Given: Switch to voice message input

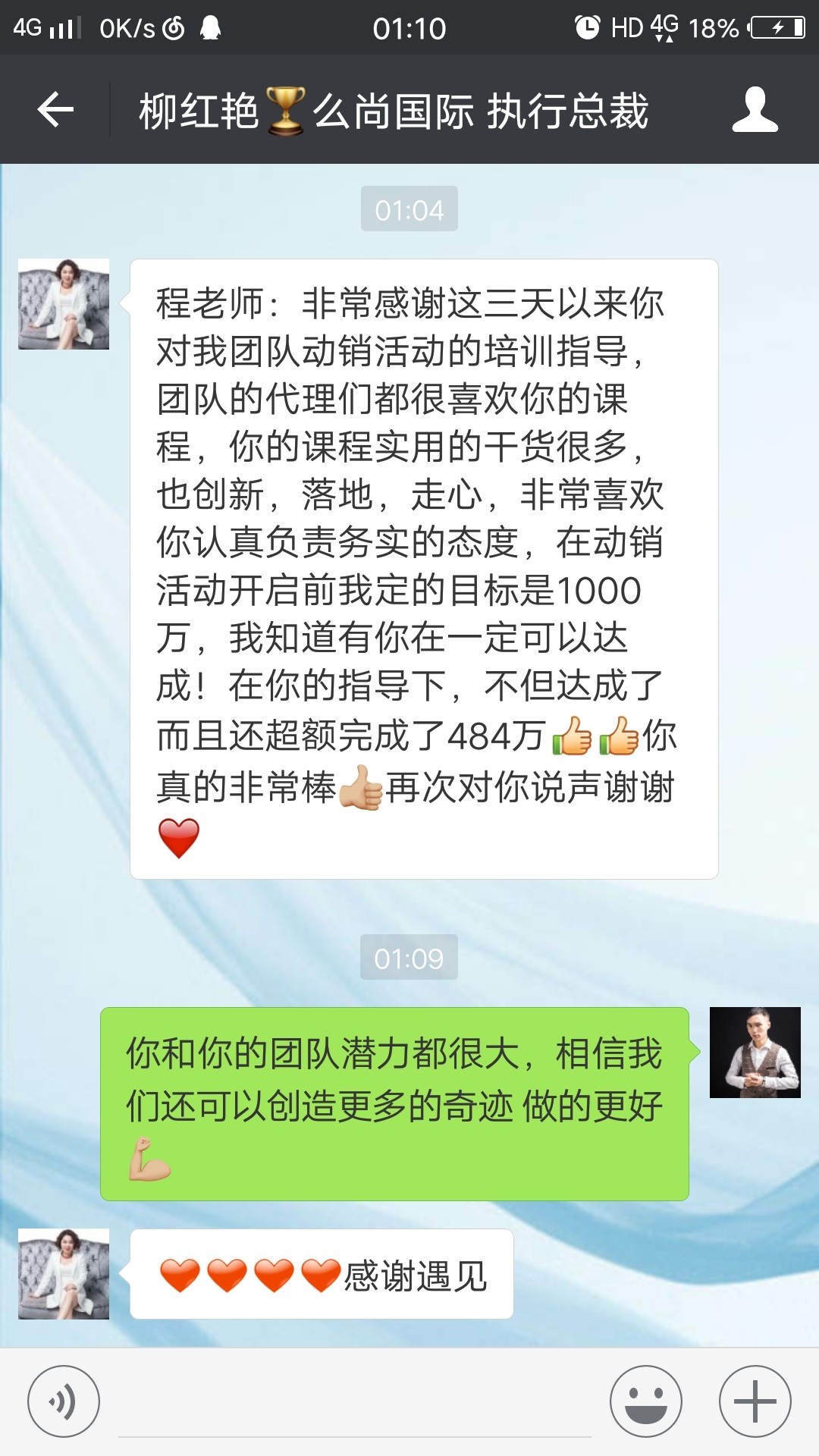Looking at the screenshot, I should [x=64, y=1401].
